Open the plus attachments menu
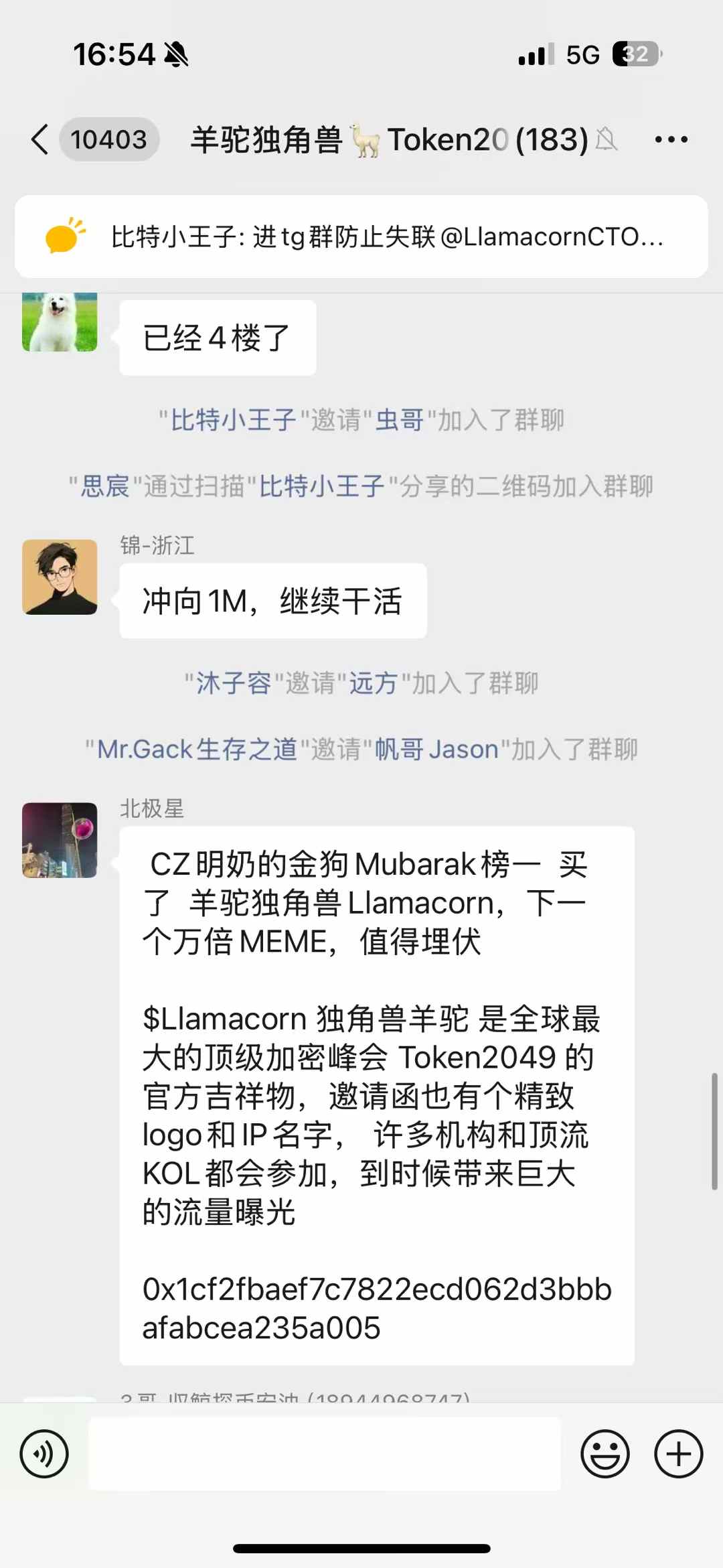 click(678, 1453)
